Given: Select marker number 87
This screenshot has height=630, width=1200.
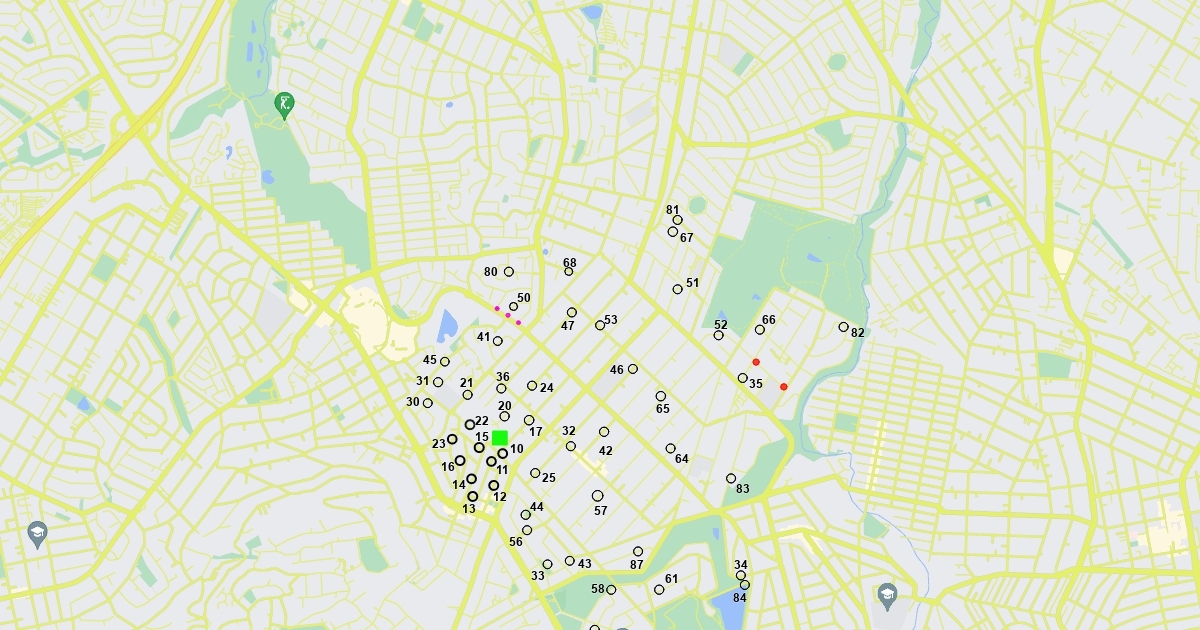Looking at the screenshot, I should click(637, 551).
